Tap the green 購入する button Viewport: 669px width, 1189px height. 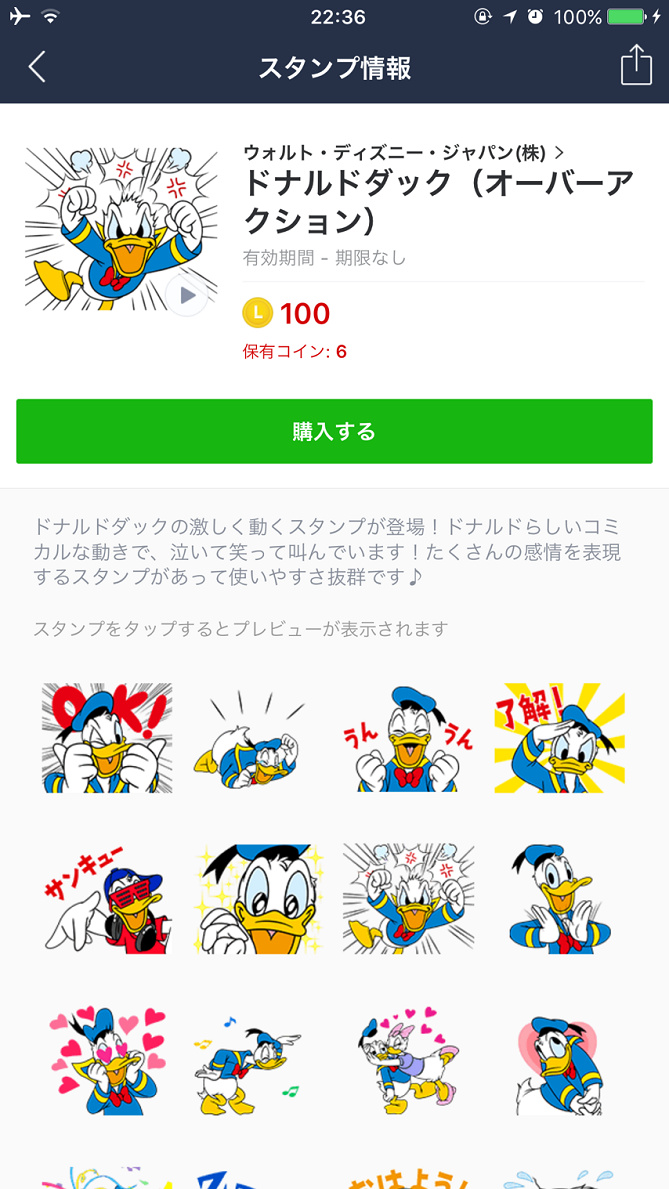coord(334,431)
